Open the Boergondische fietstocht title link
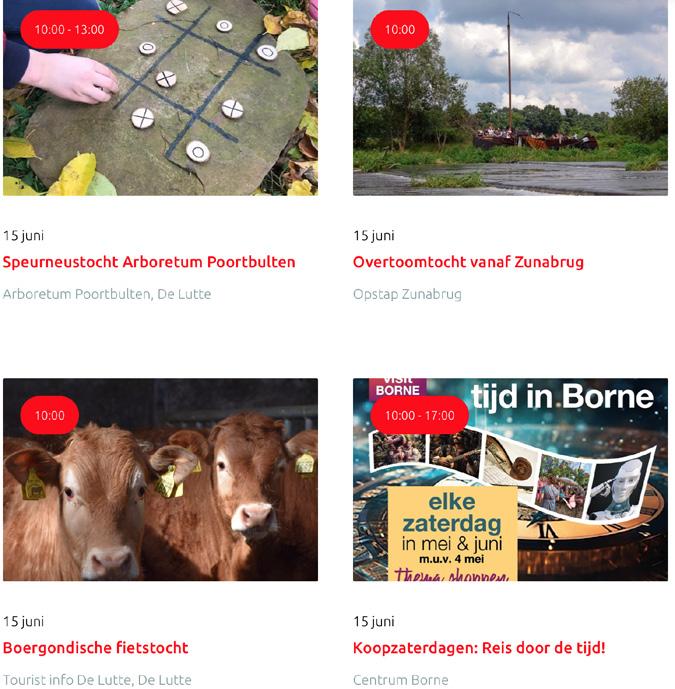Screen dimensions: 675x689 [x=95, y=648]
